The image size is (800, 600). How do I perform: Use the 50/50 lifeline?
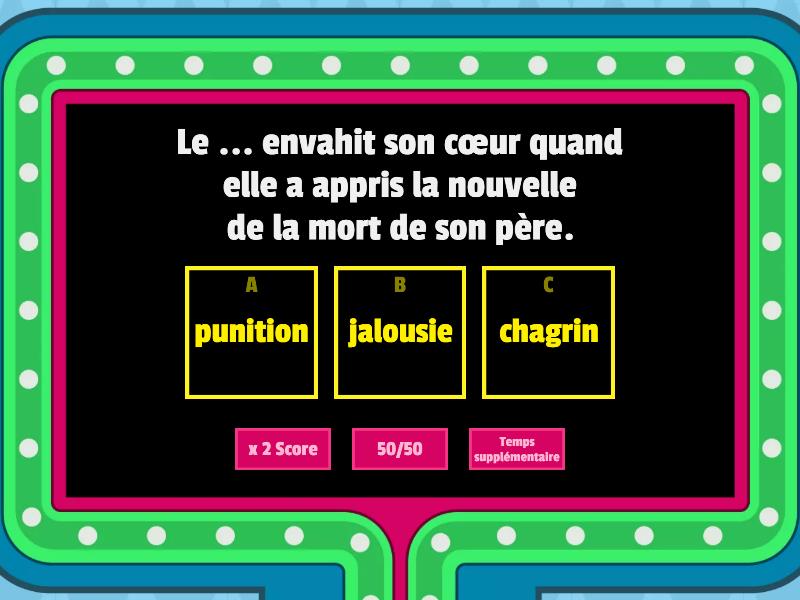click(x=399, y=449)
